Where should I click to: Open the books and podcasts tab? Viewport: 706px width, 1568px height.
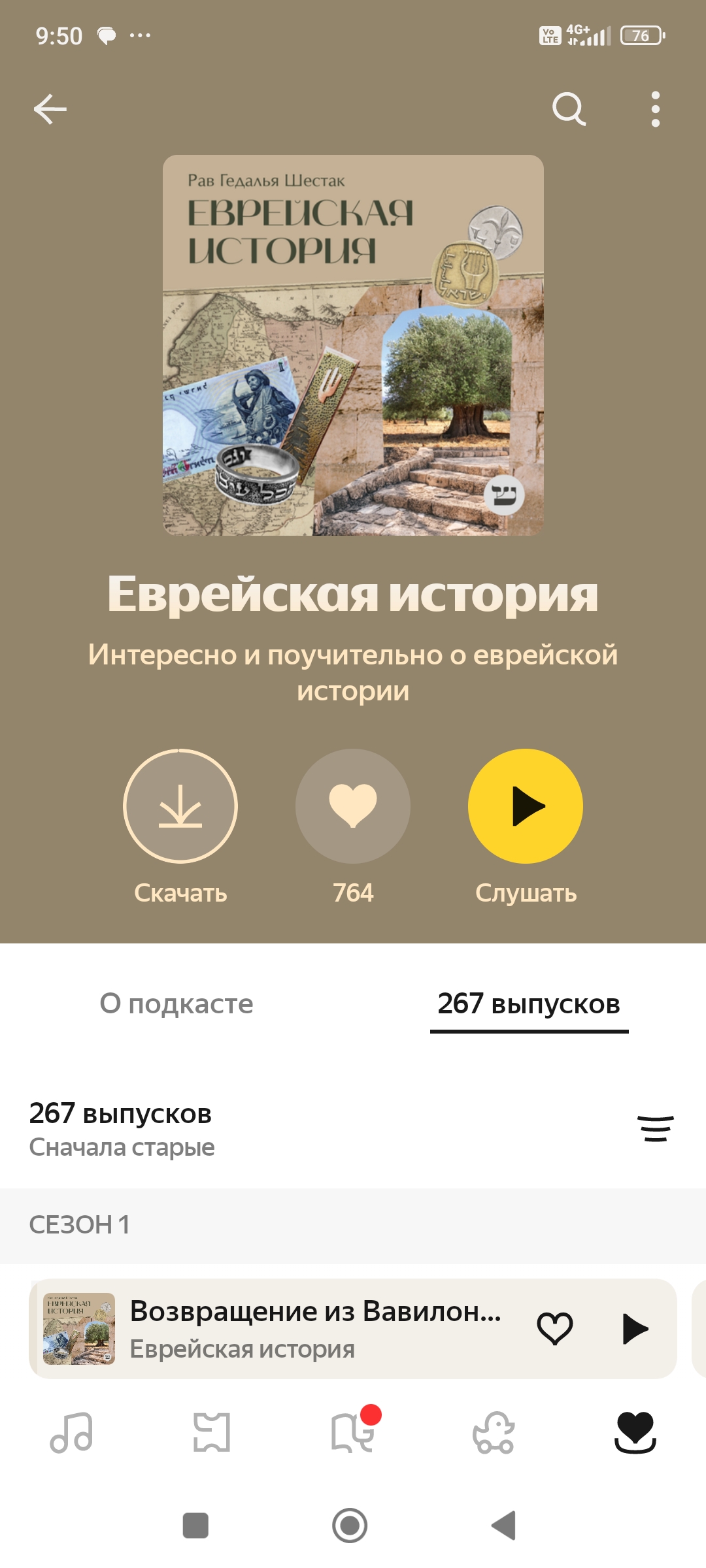point(353,1433)
